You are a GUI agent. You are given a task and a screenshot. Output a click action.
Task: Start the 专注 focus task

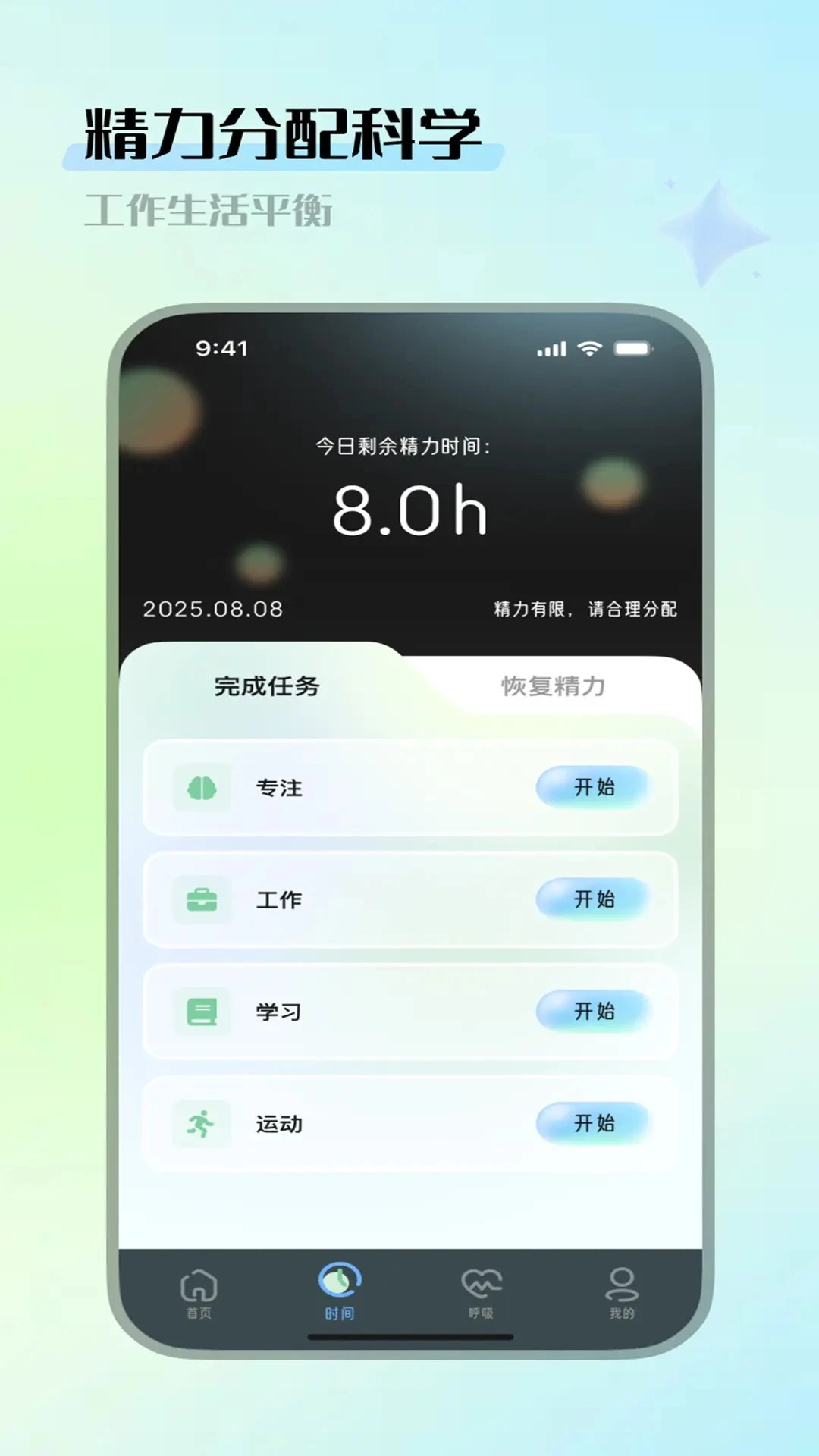click(594, 789)
